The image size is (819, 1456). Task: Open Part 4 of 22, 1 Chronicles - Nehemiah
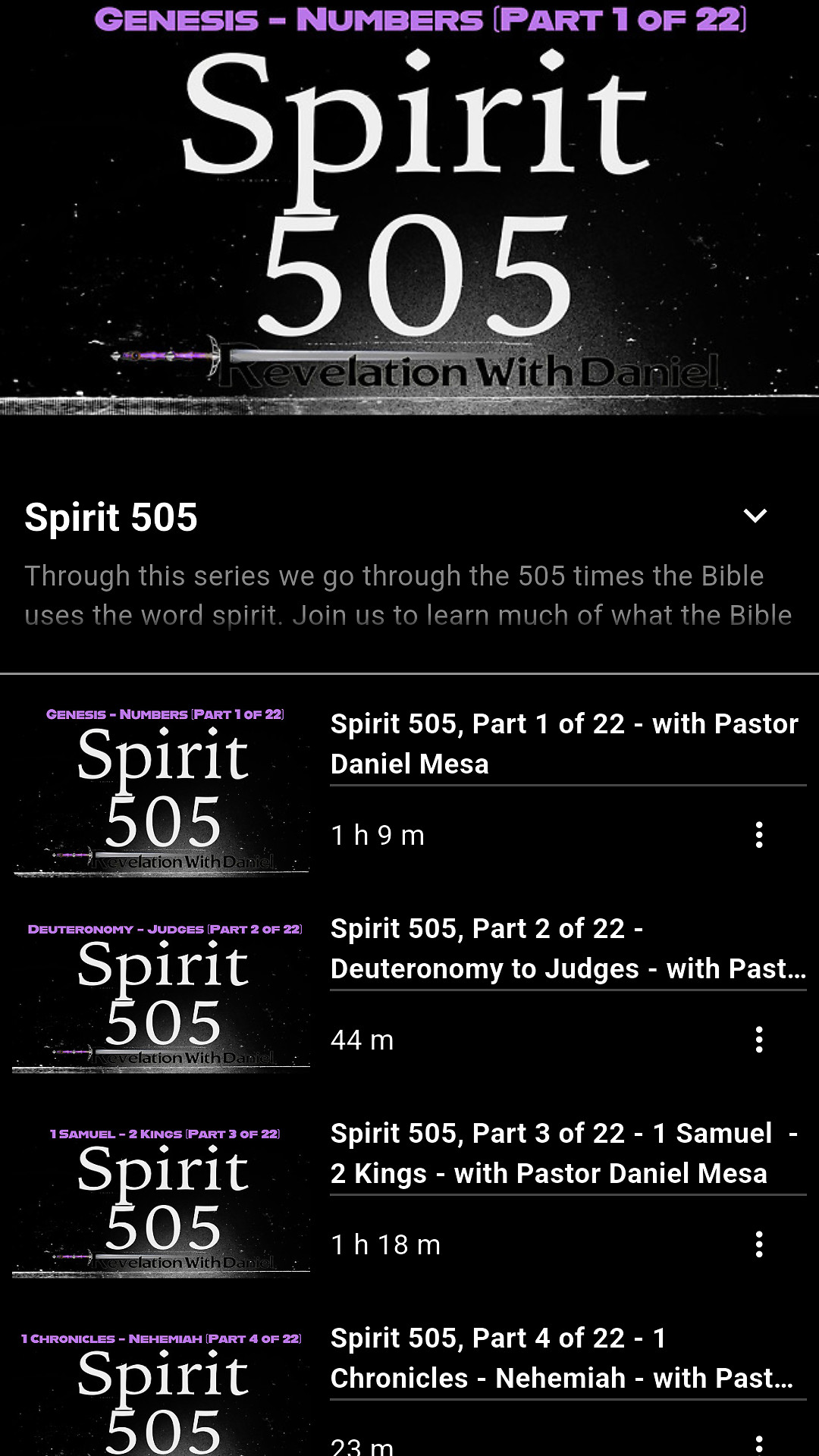coord(564,1357)
